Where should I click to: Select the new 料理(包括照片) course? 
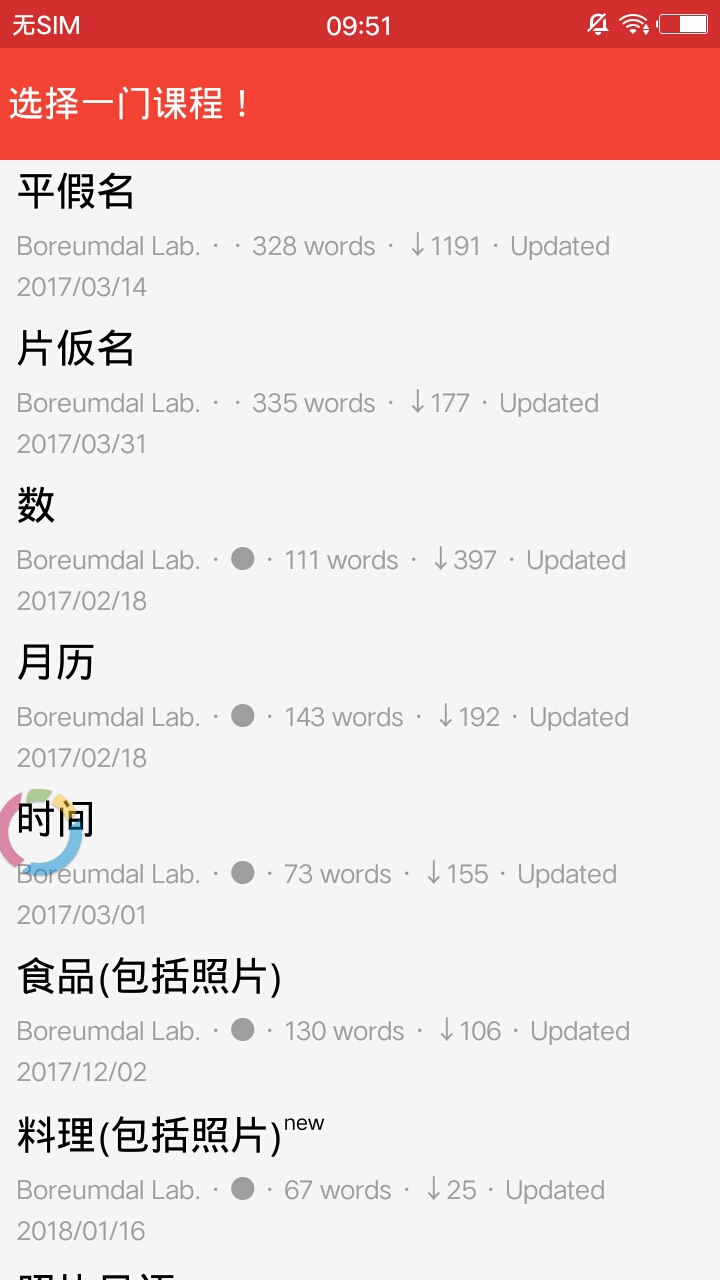360,1179
